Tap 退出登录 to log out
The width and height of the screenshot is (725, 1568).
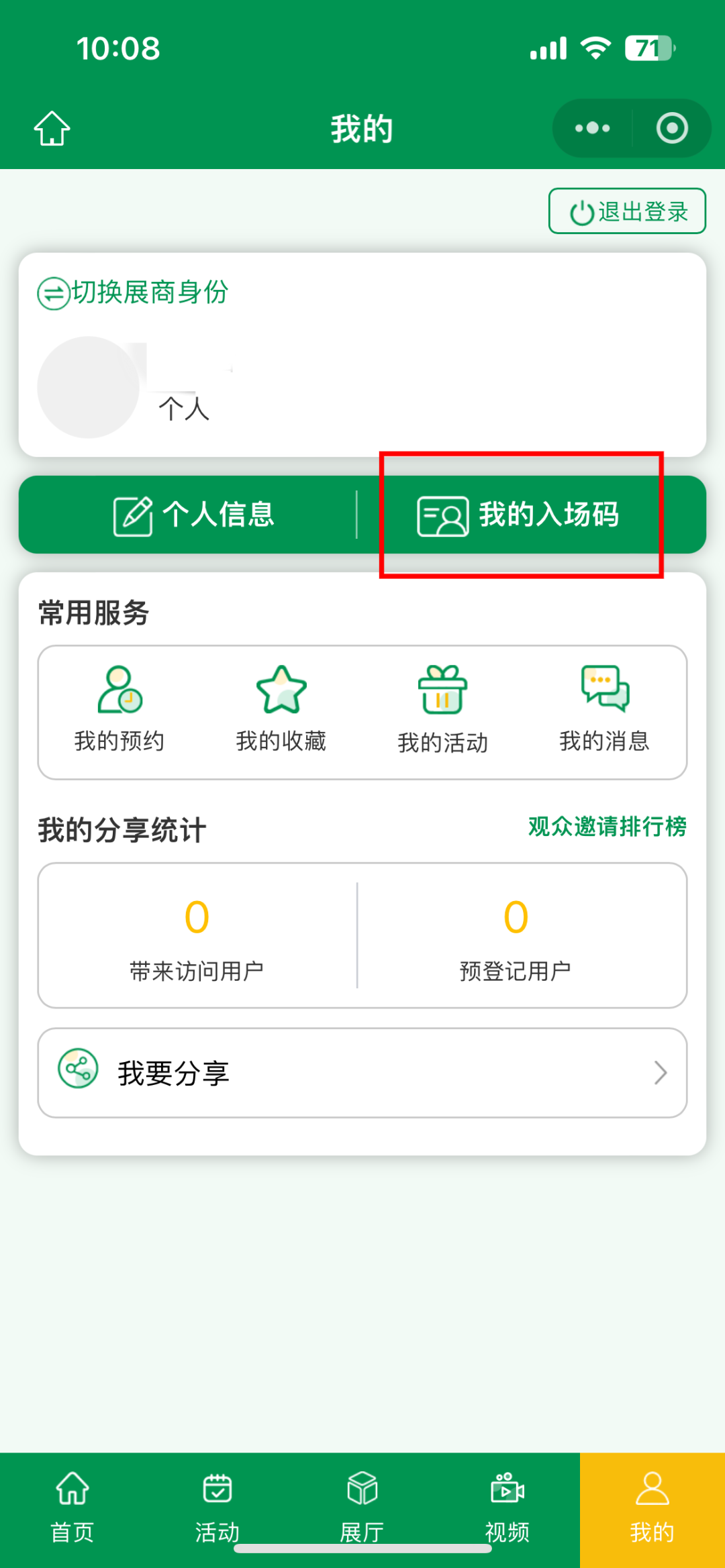pyautogui.click(x=627, y=212)
